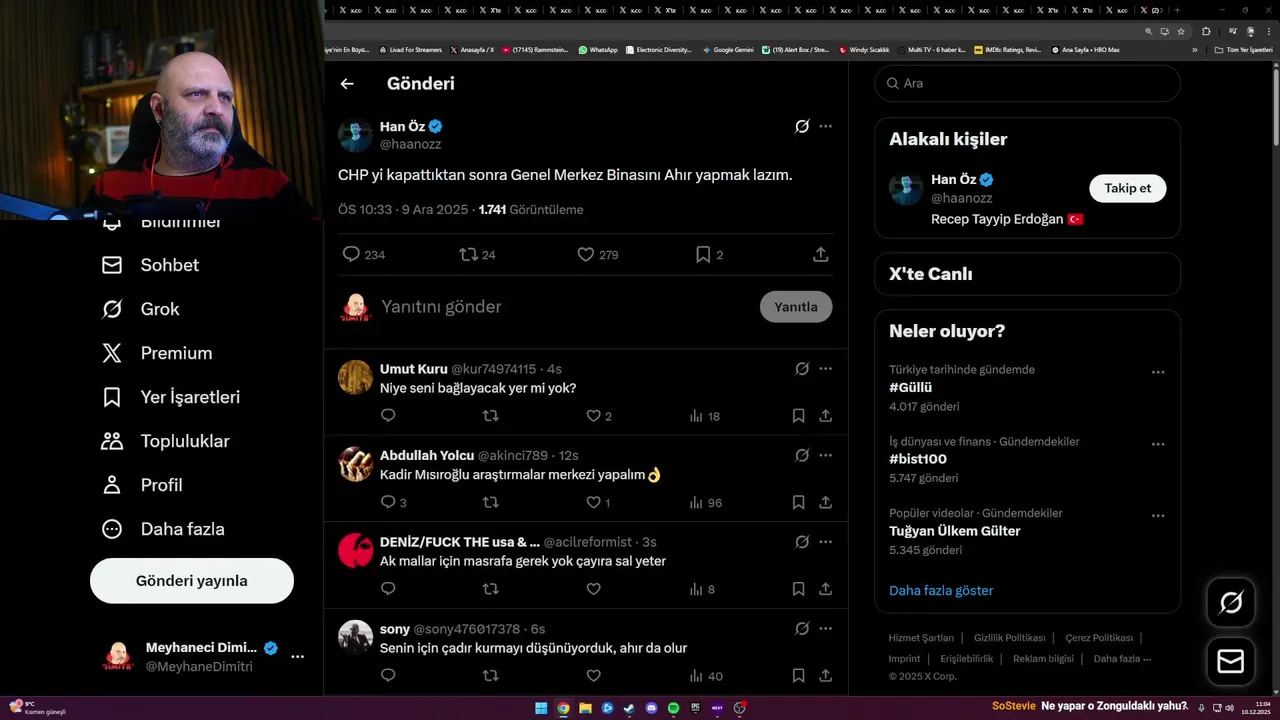Image resolution: width=1280 pixels, height=720 pixels.
Task: Share Han Öz's post
Action: click(820, 255)
